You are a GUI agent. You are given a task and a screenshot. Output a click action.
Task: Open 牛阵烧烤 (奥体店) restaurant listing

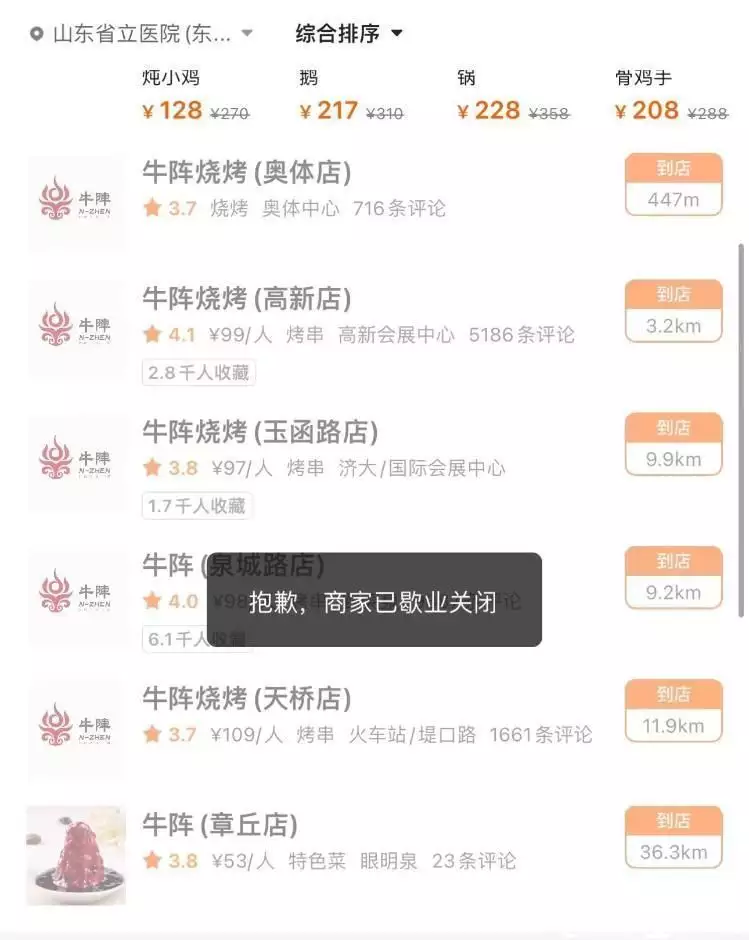click(247, 174)
